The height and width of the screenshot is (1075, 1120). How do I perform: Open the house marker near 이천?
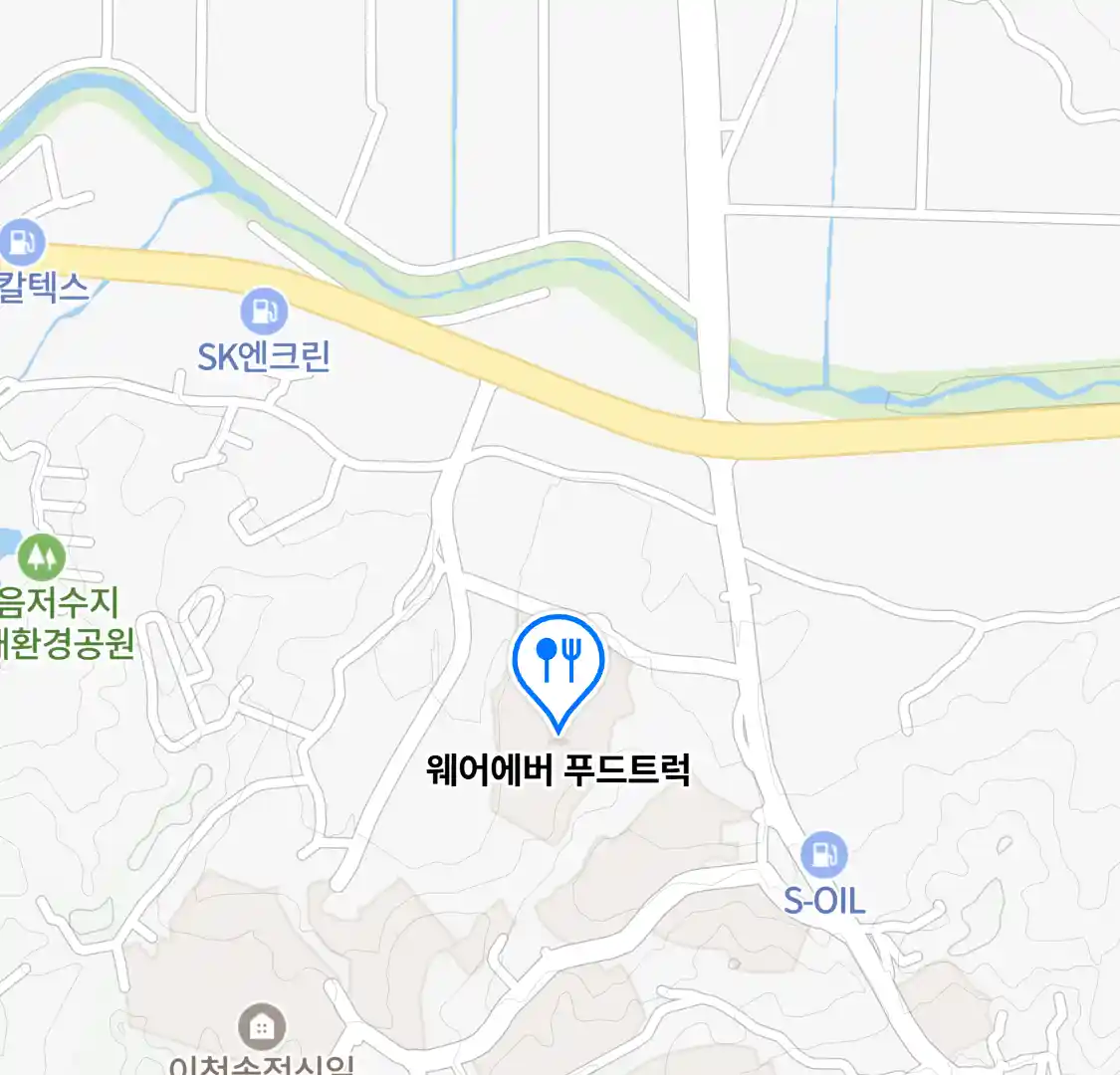pyautogui.click(x=262, y=1026)
